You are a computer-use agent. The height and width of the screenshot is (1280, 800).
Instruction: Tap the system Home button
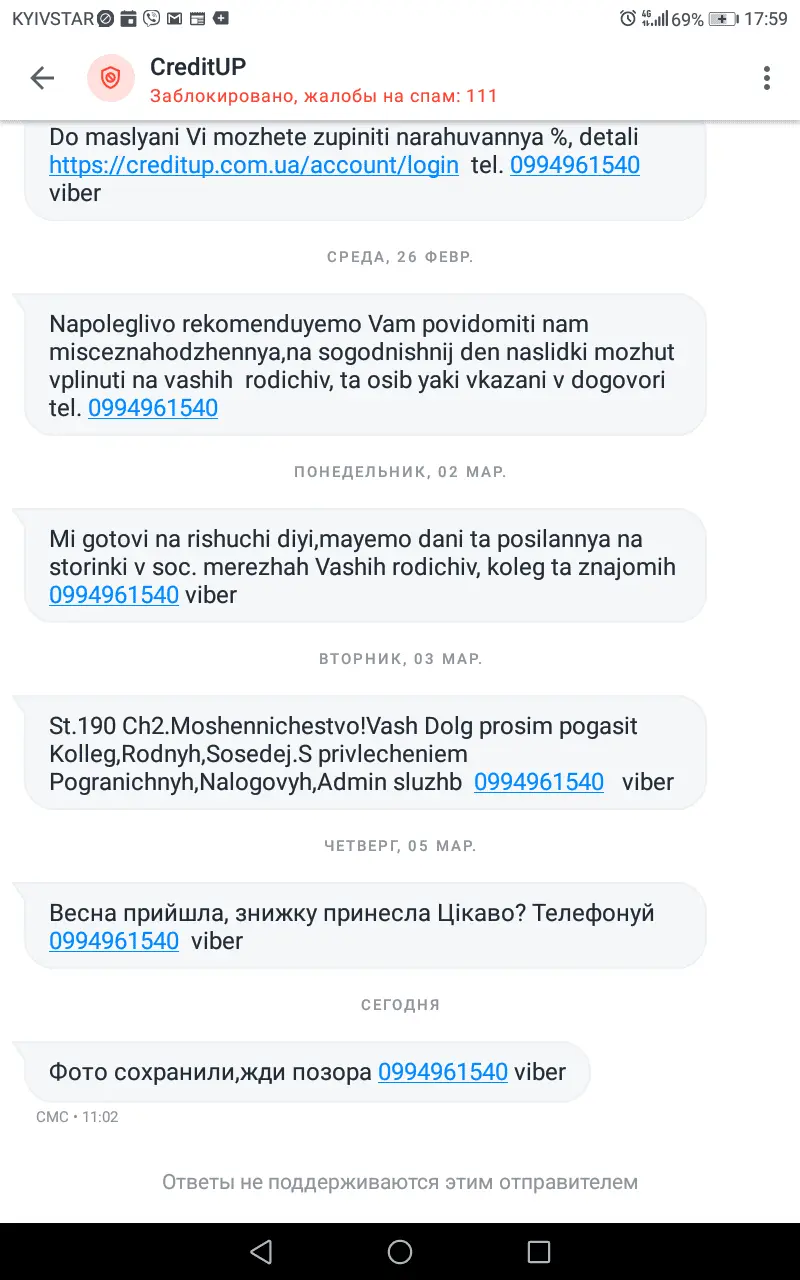pos(400,1251)
